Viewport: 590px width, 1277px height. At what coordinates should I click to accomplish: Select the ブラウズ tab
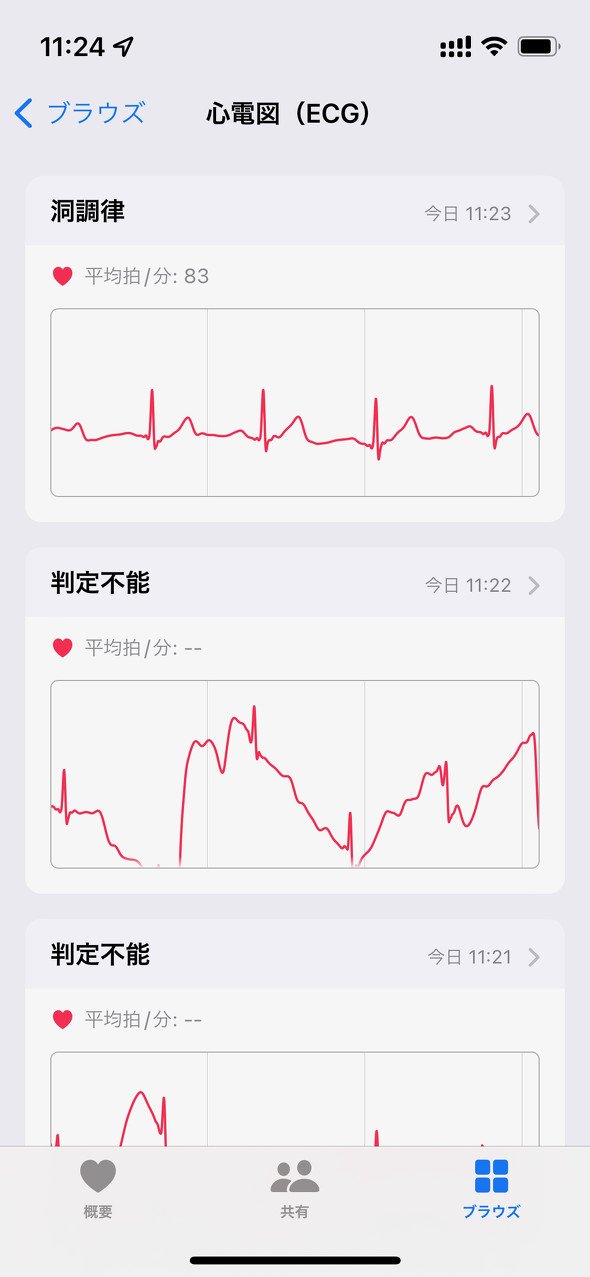[491, 1189]
